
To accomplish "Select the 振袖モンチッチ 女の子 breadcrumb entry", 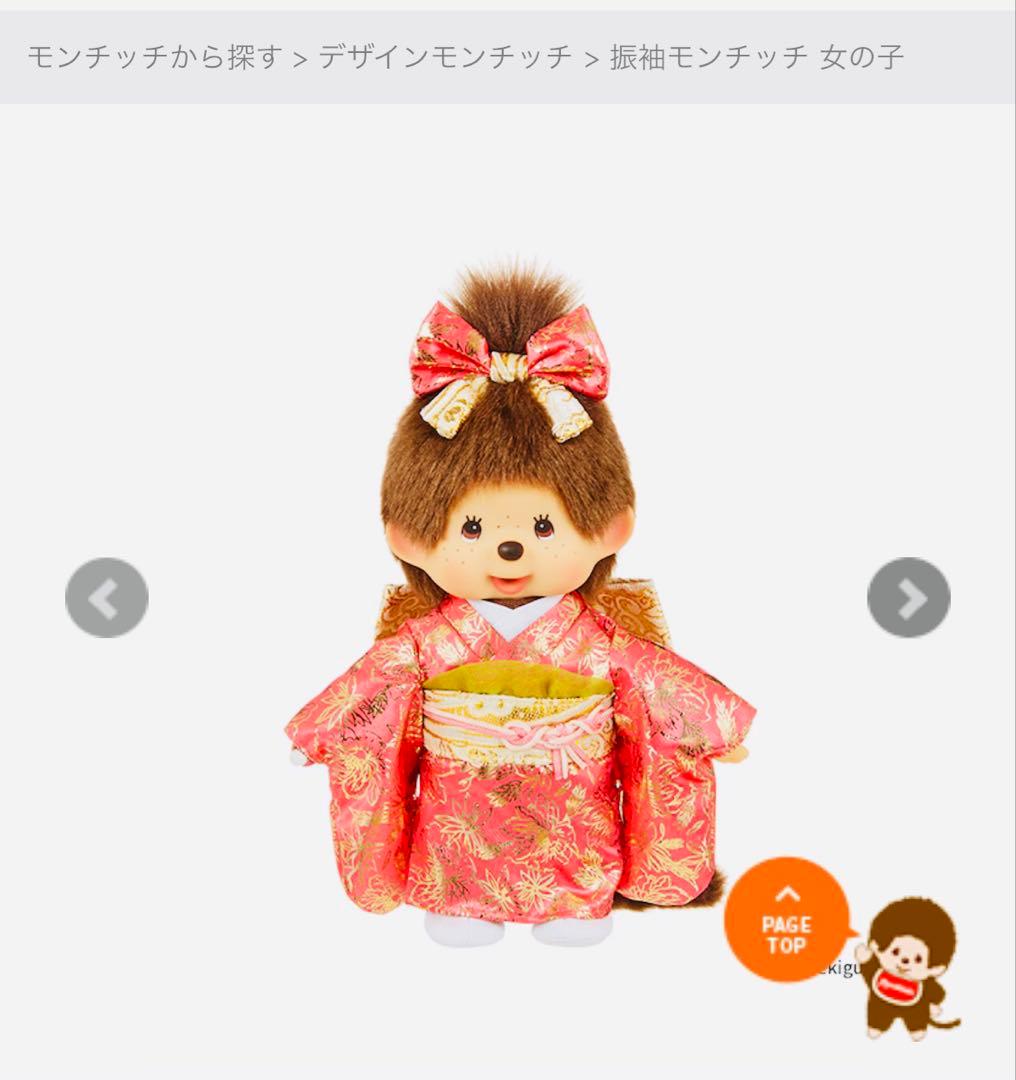I will click(755, 57).
